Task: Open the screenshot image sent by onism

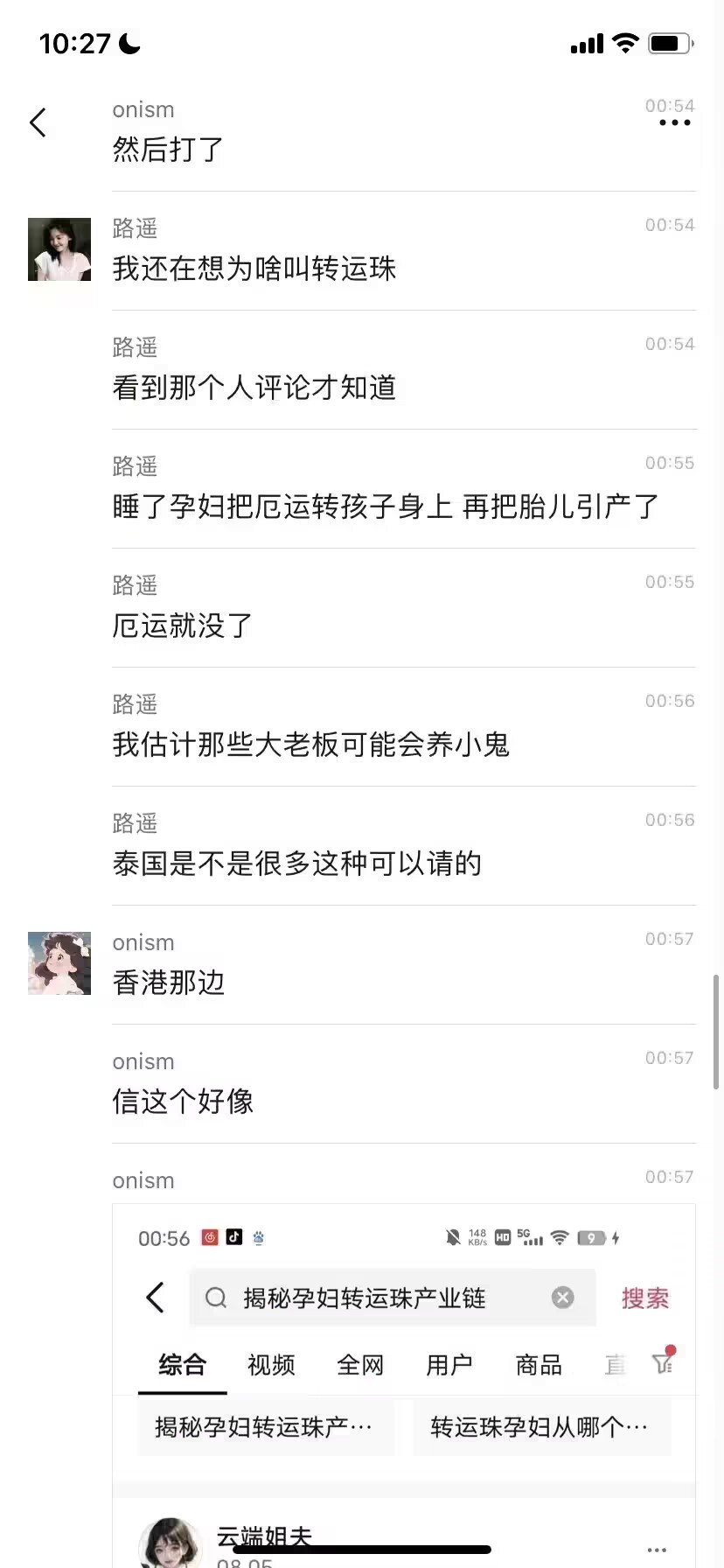Action: tap(403, 1382)
